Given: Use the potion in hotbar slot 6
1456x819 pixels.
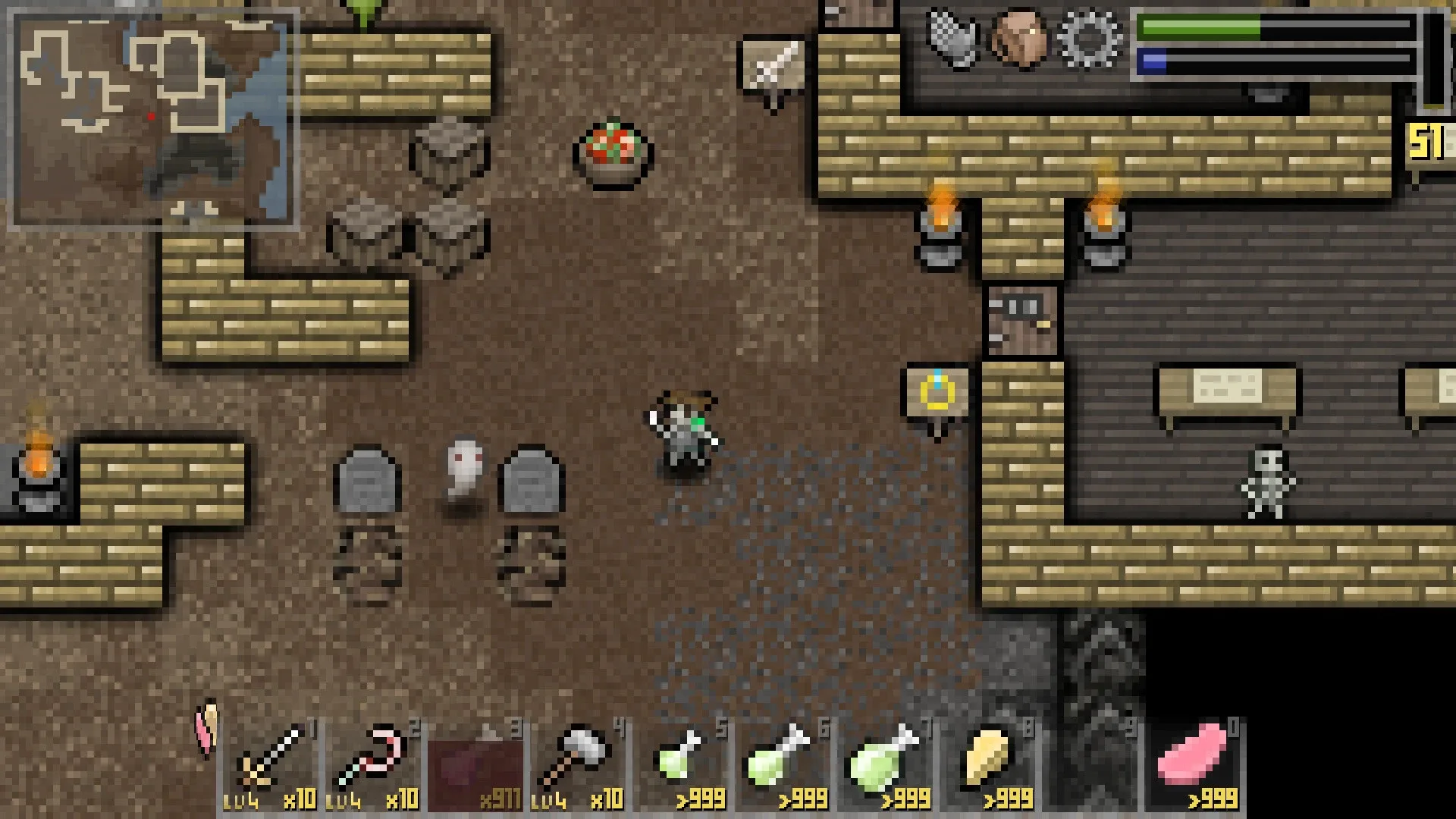Looking at the screenshot, I should (x=783, y=764).
